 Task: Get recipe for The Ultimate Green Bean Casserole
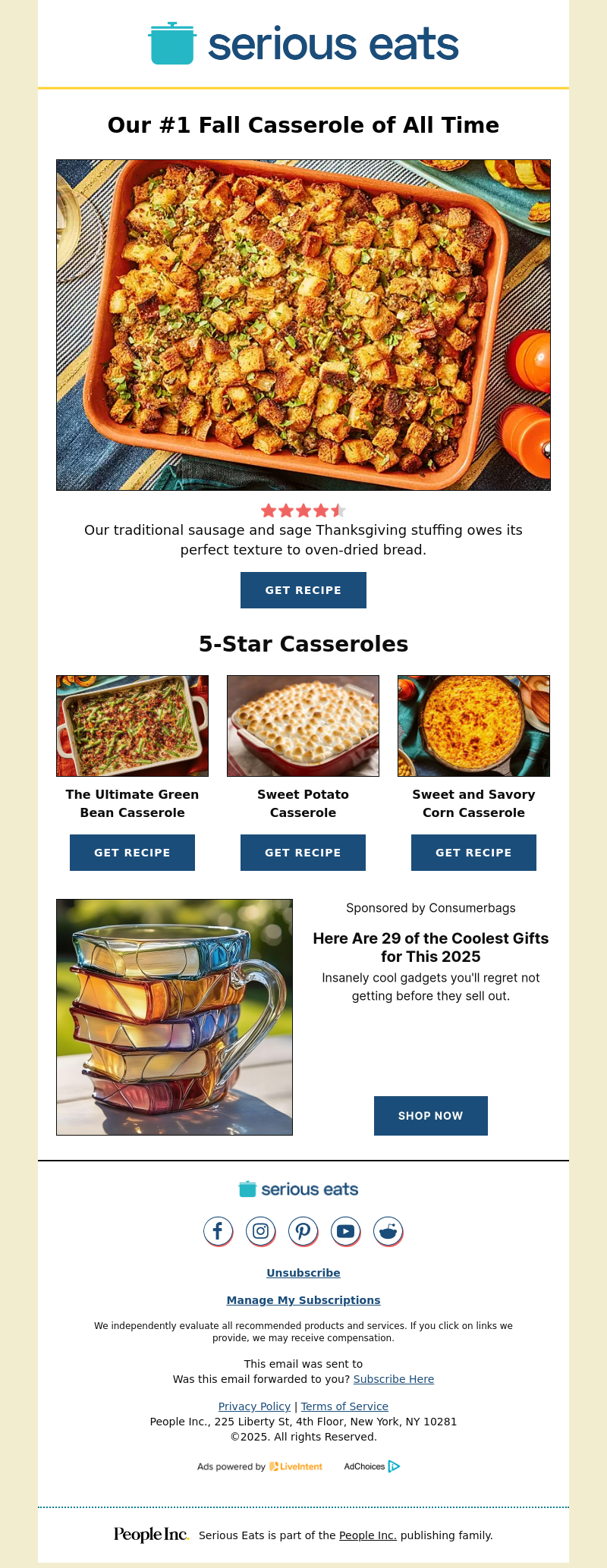[132, 853]
